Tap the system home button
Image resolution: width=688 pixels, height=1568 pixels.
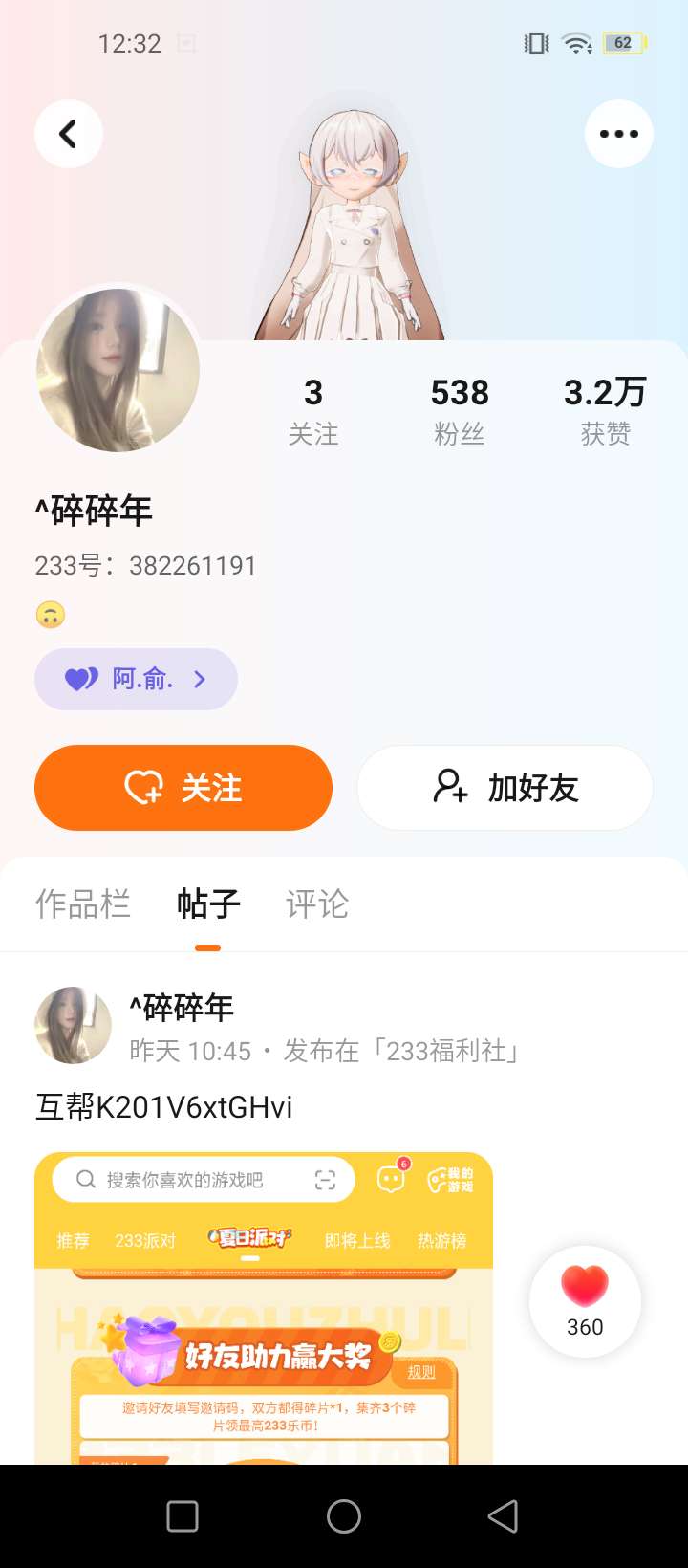pos(344,1516)
